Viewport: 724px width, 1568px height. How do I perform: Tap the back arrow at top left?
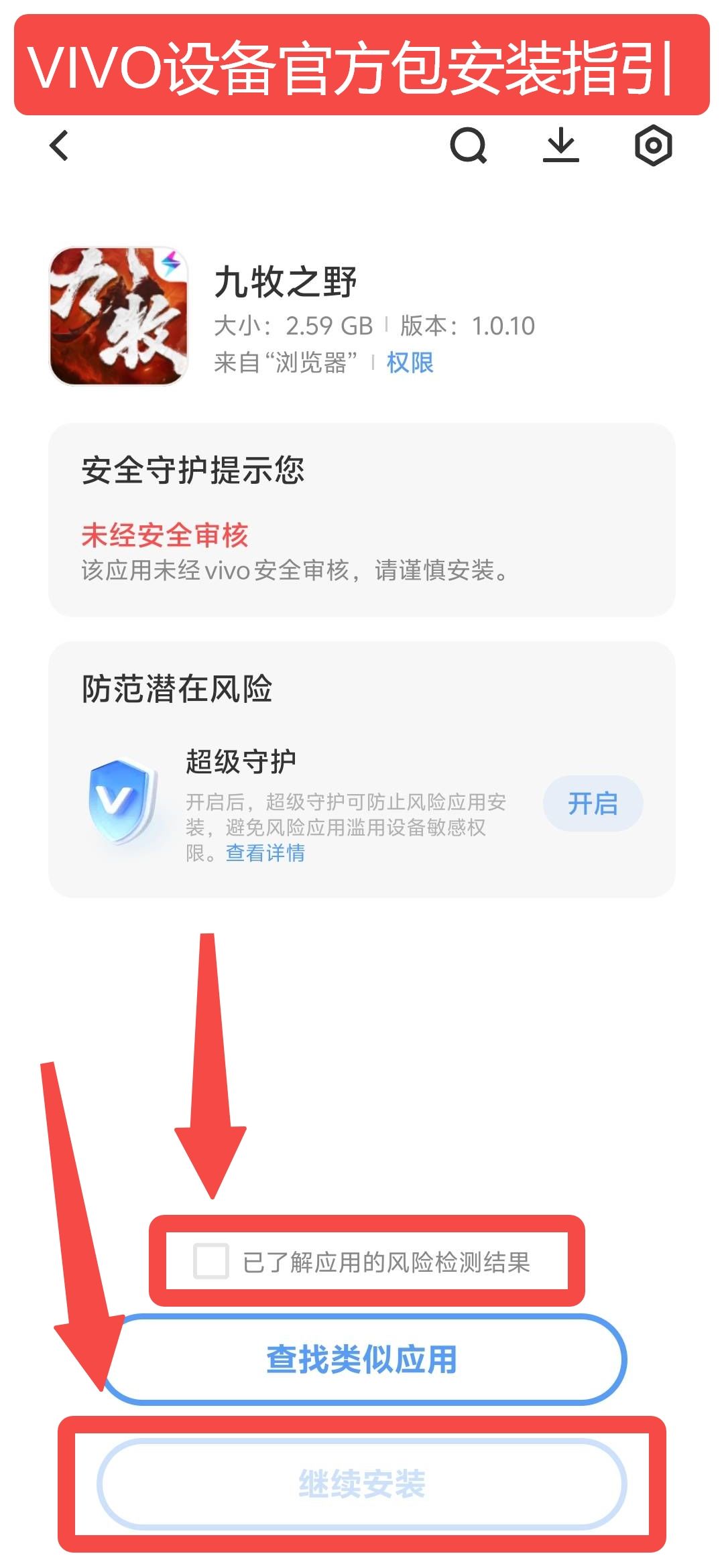(x=59, y=147)
